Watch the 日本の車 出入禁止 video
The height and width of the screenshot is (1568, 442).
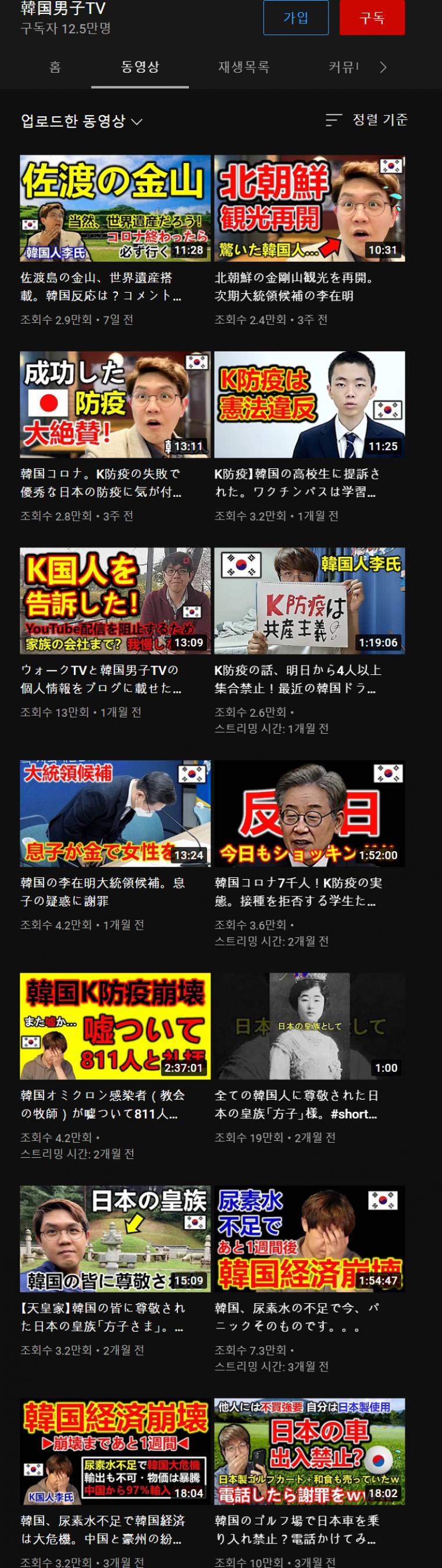(x=309, y=1451)
